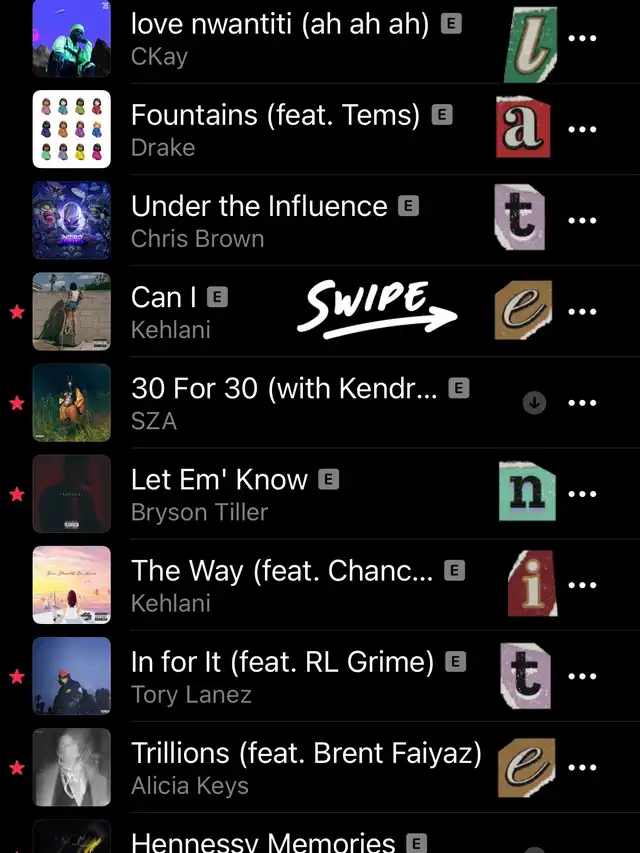The width and height of the screenshot is (640, 853).
Task: Play Under the Influence by Chris Brown
Action: point(260,220)
